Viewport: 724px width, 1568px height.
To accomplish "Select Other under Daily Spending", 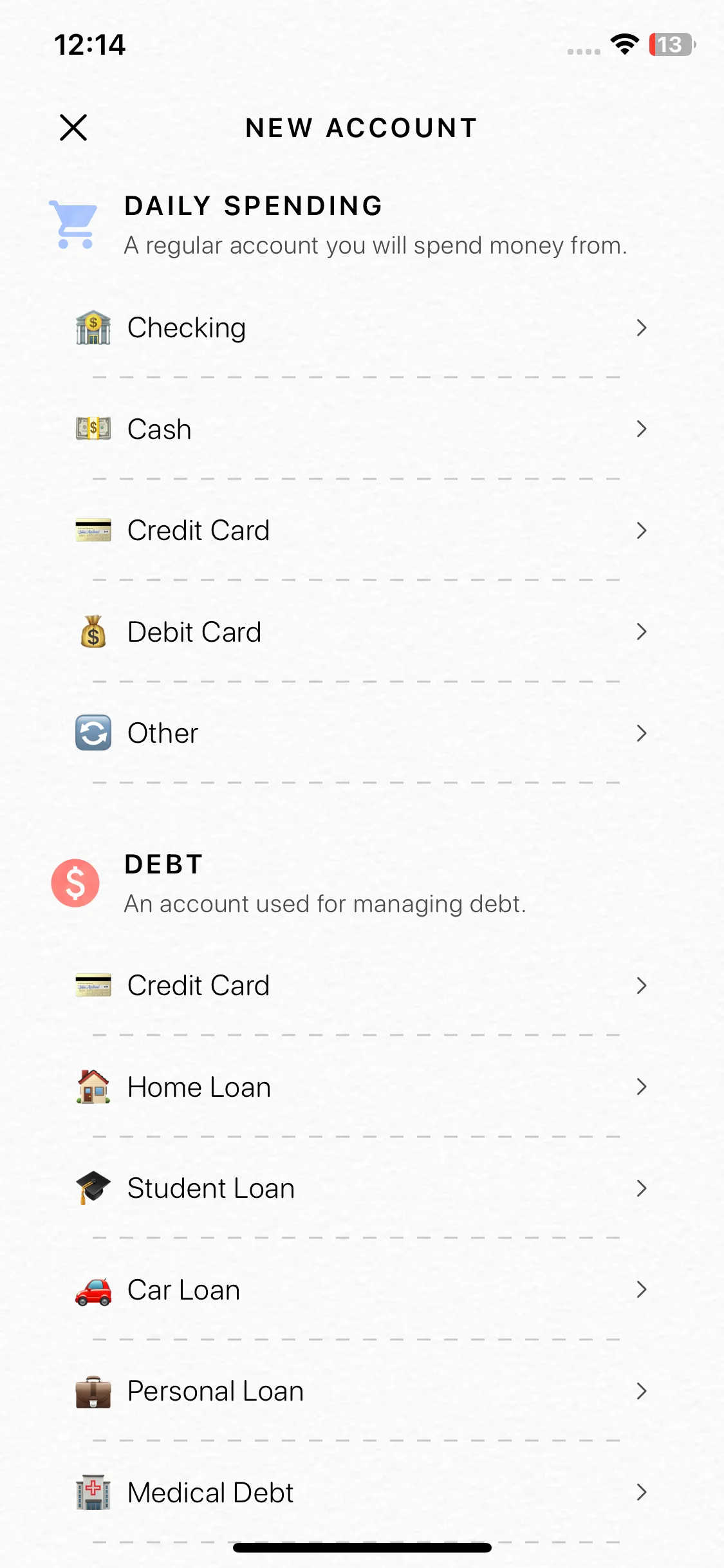I will 360,733.
